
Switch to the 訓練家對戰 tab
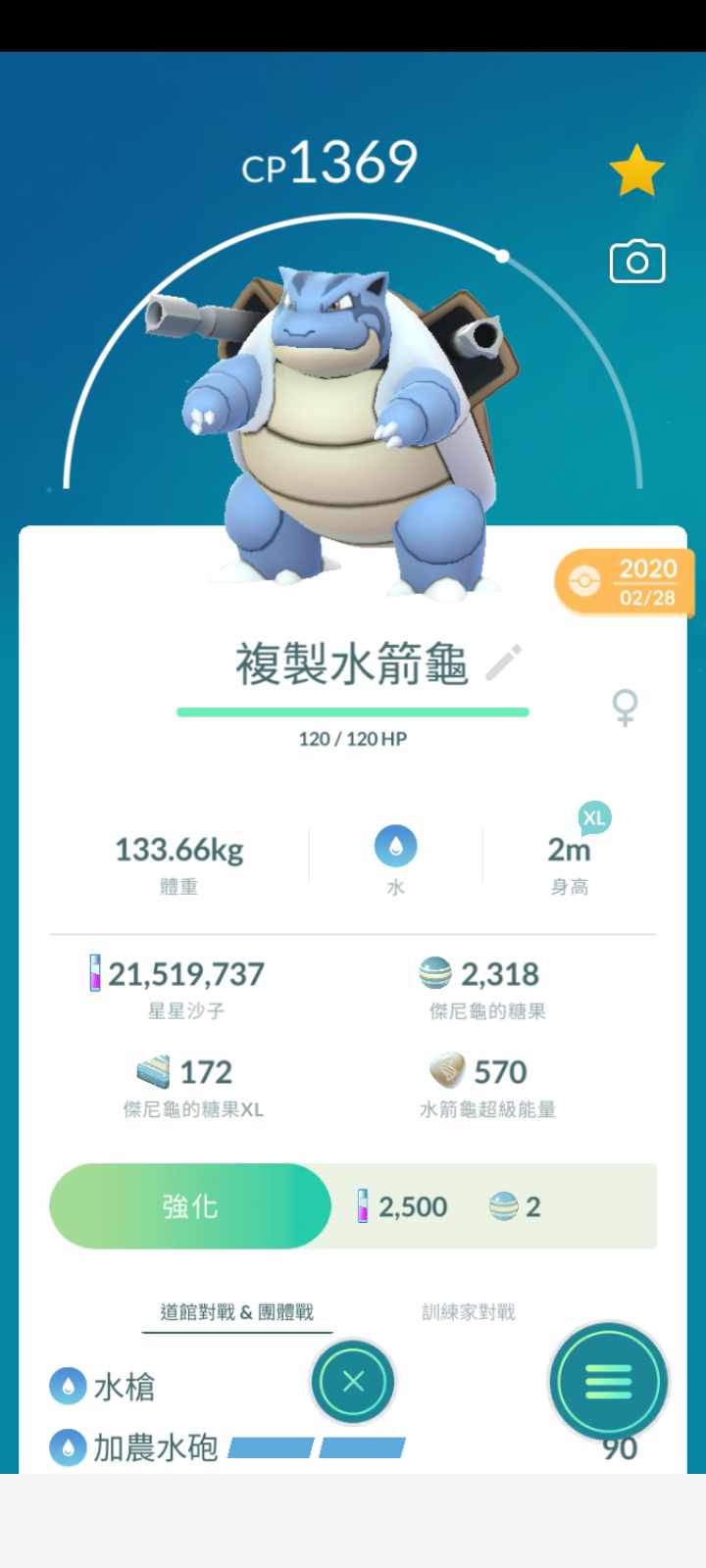(468, 1312)
